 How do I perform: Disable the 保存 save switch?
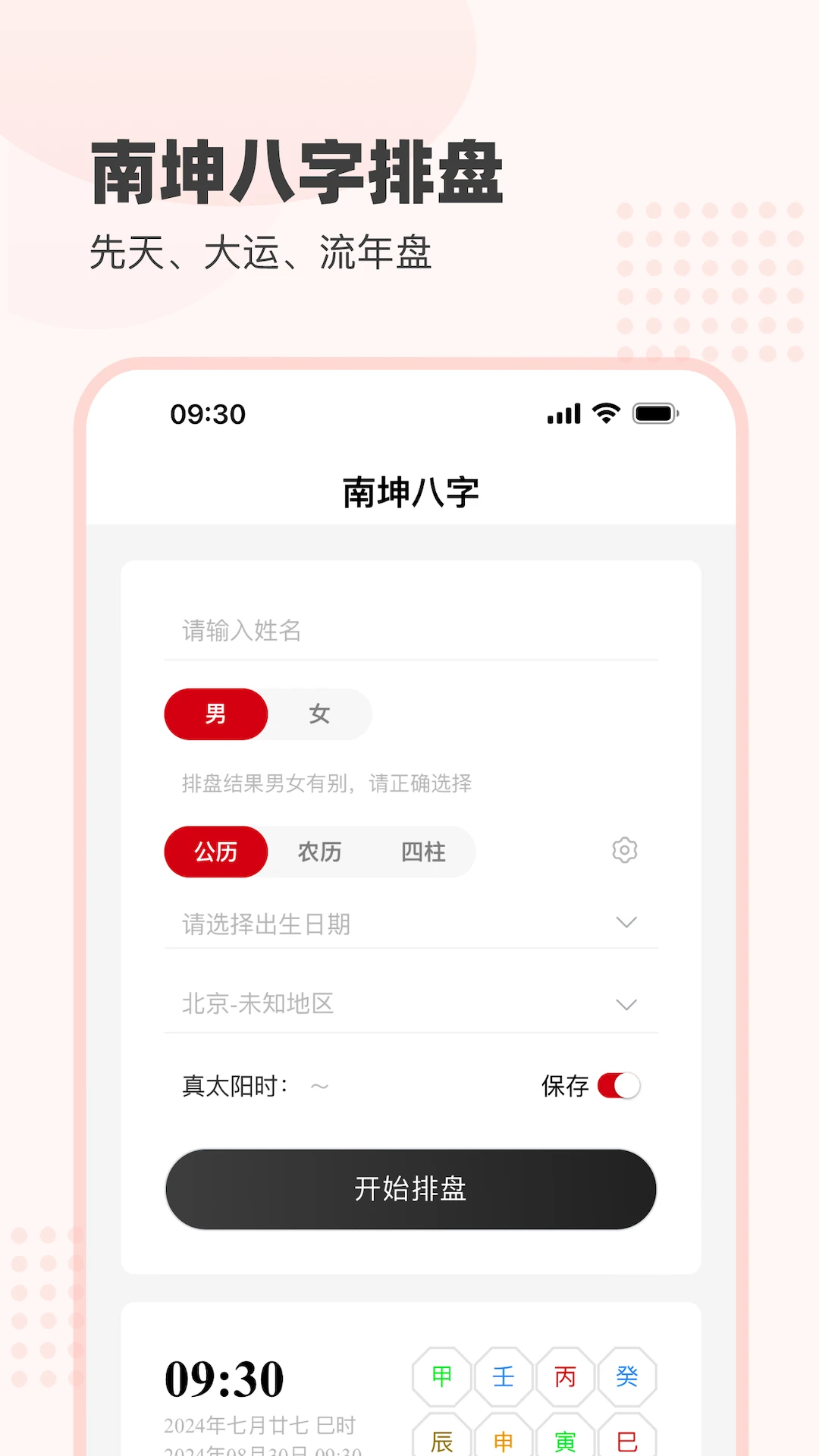pos(619,1086)
